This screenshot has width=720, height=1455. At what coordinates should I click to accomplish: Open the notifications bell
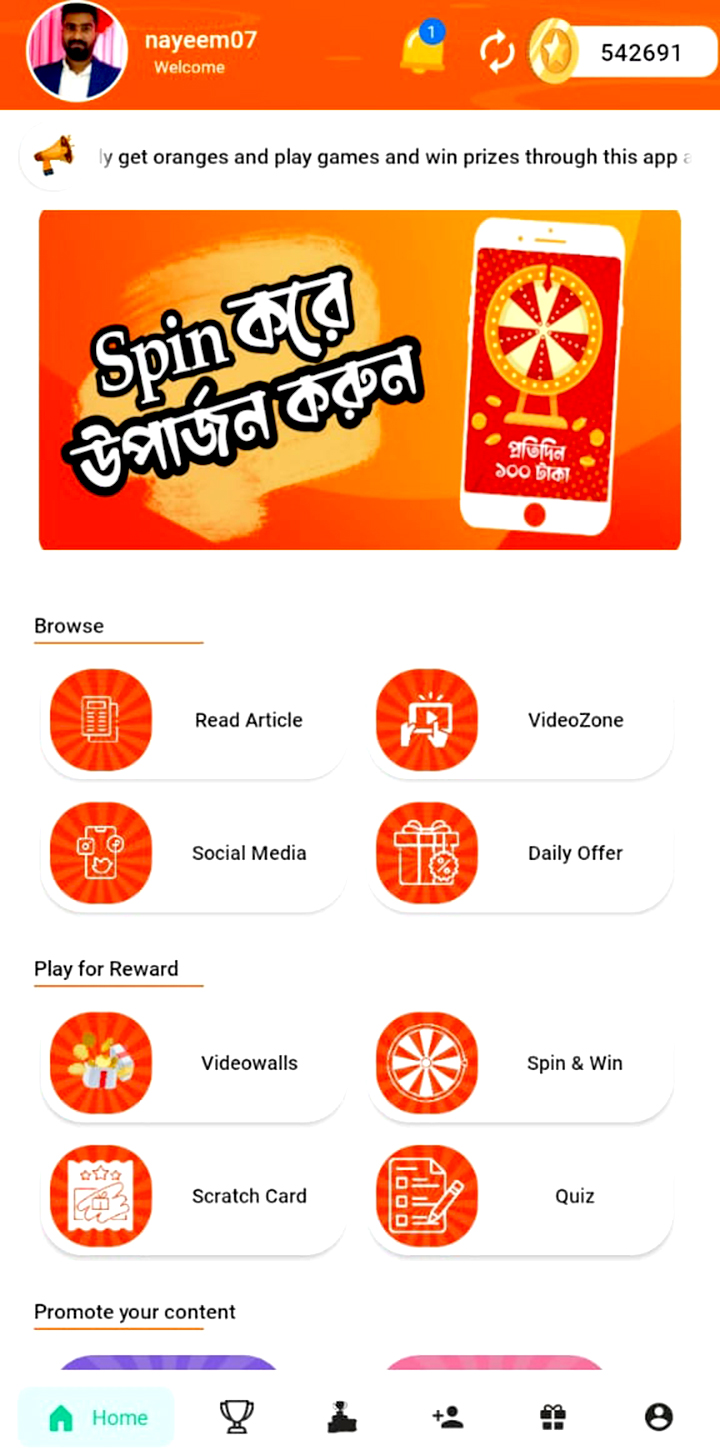tap(421, 49)
